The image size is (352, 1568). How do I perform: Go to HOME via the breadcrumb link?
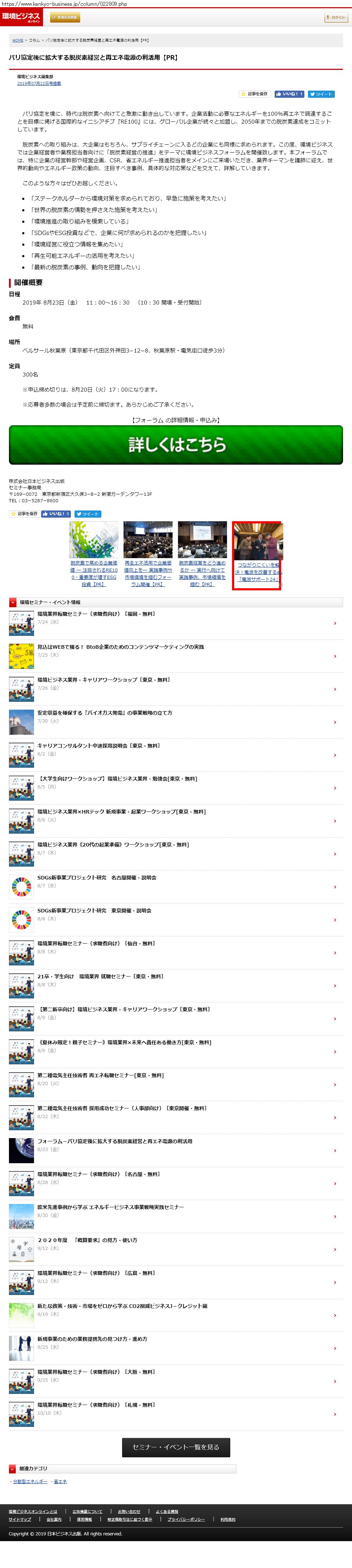pyautogui.click(x=18, y=40)
